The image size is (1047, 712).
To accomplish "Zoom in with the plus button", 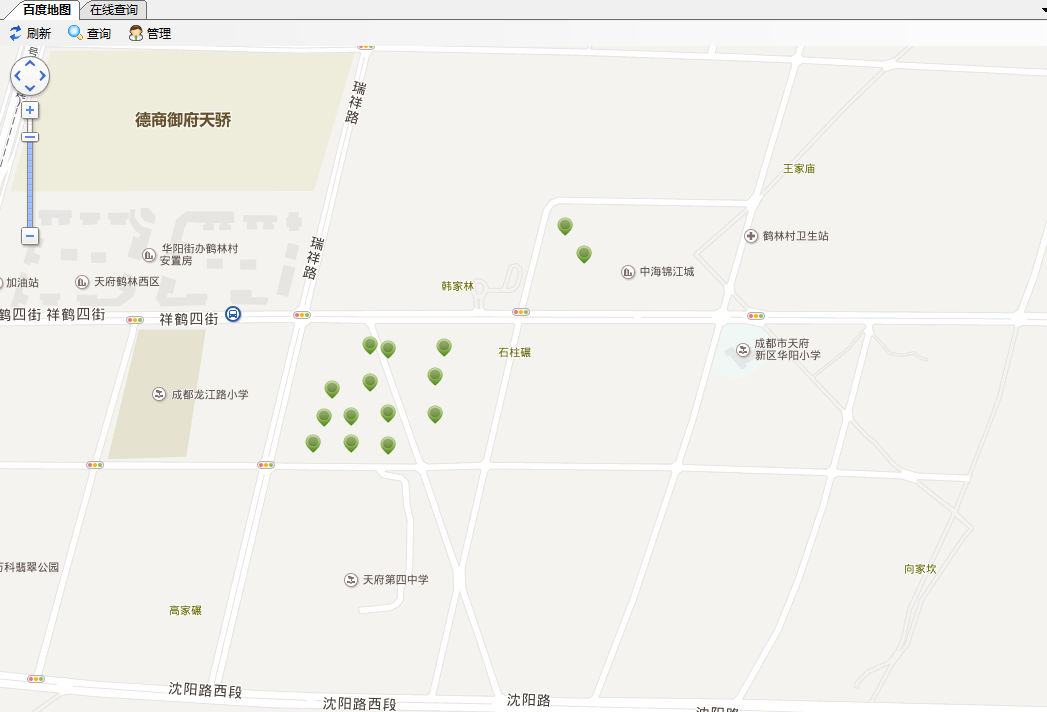I will pyautogui.click(x=30, y=110).
